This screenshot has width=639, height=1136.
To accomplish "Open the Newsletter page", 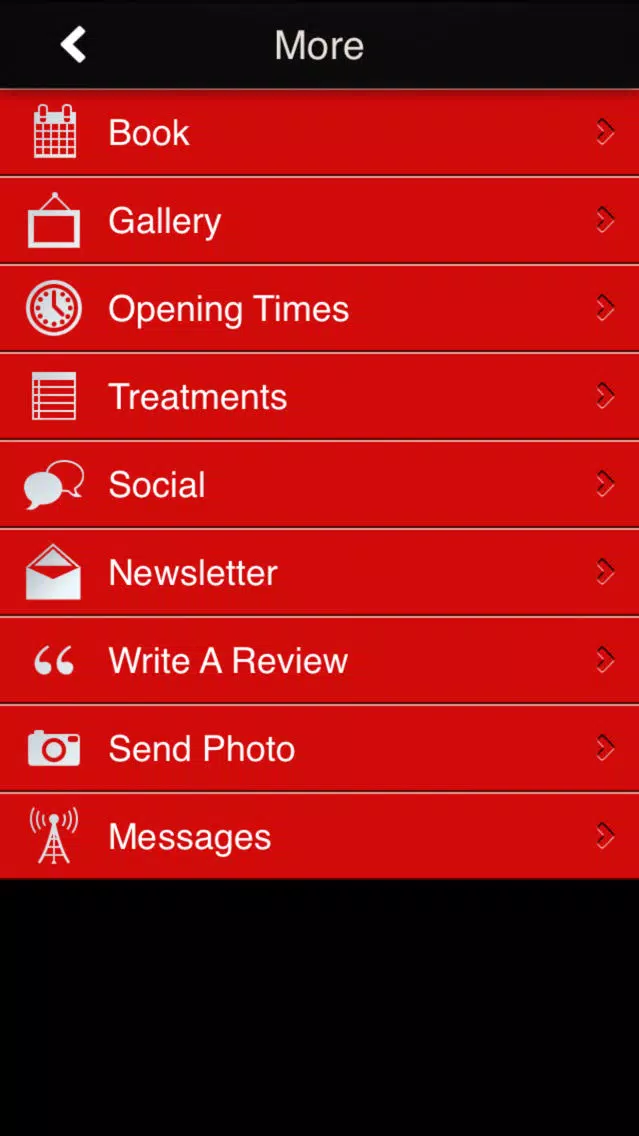I will coord(319,573).
